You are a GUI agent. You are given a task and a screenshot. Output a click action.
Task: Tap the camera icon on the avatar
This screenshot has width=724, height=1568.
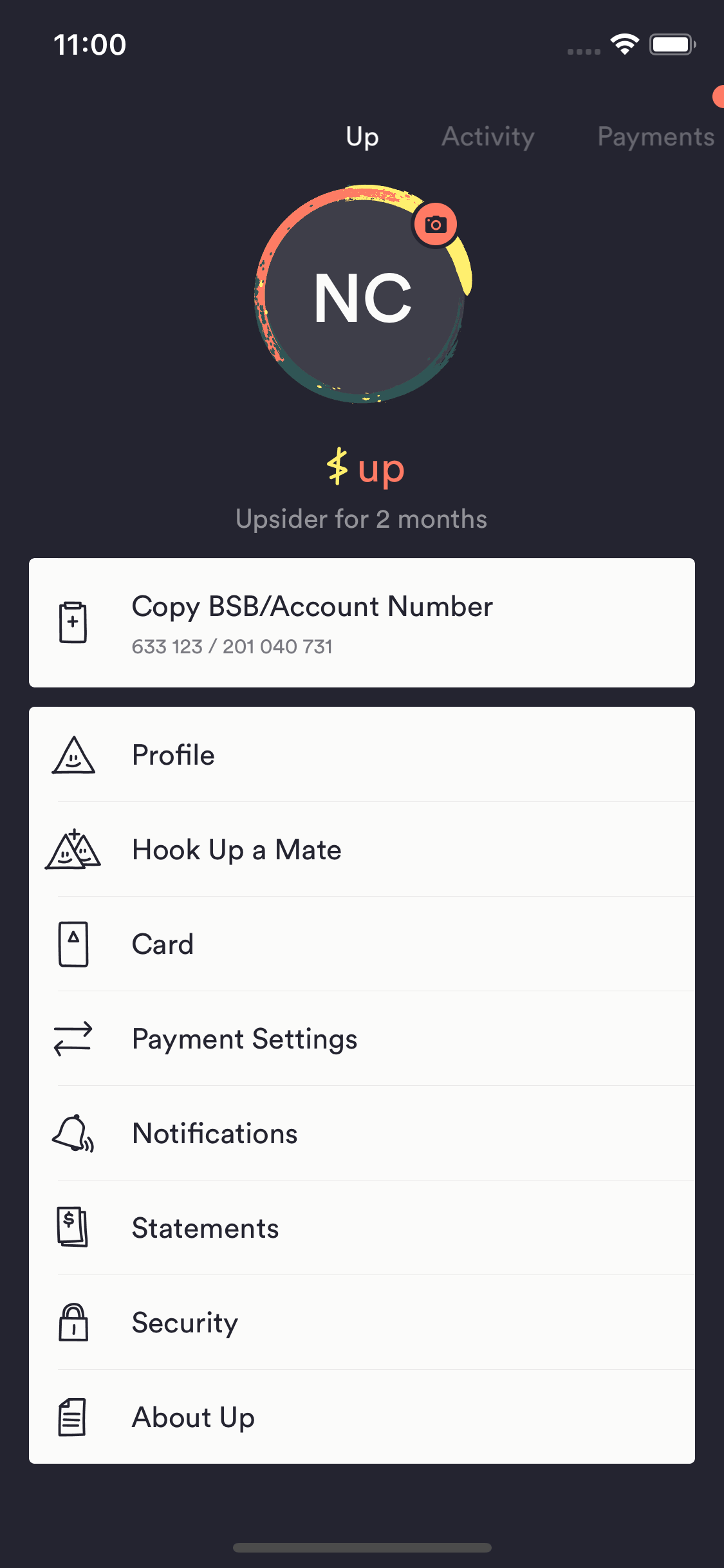tap(436, 224)
